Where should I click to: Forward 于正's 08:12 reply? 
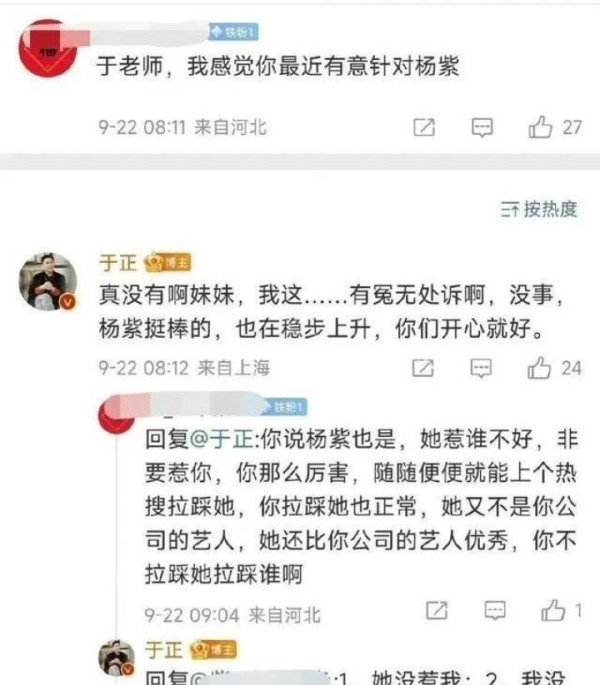pyautogui.click(x=425, y=368)
